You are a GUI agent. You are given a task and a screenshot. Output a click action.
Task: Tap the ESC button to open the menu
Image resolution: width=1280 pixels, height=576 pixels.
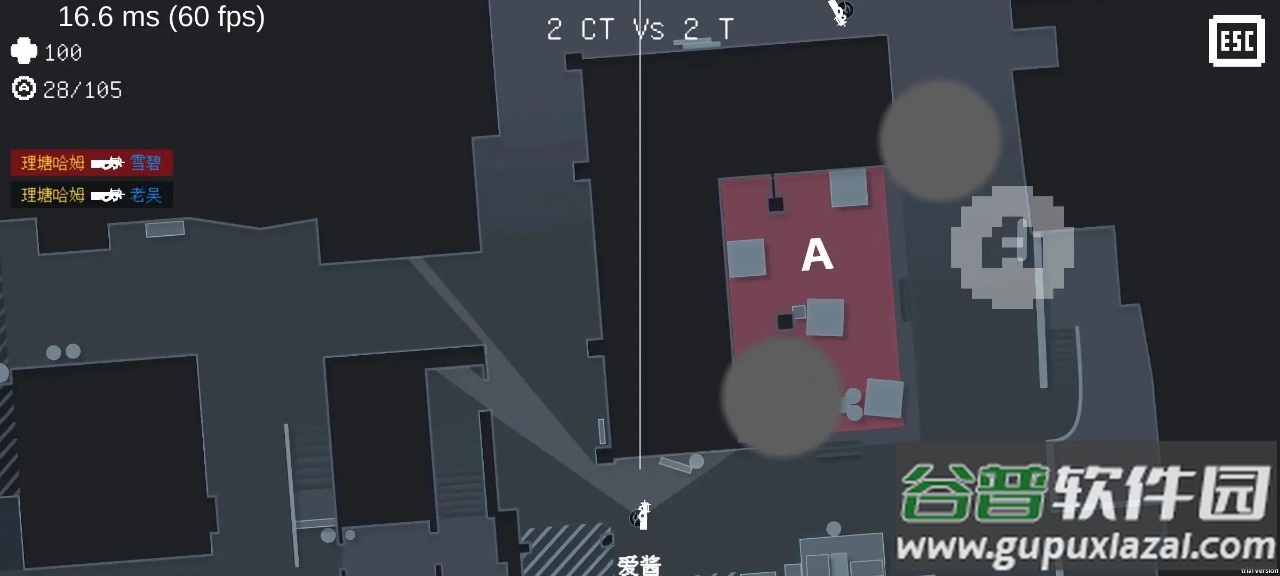click(1236, 41)
